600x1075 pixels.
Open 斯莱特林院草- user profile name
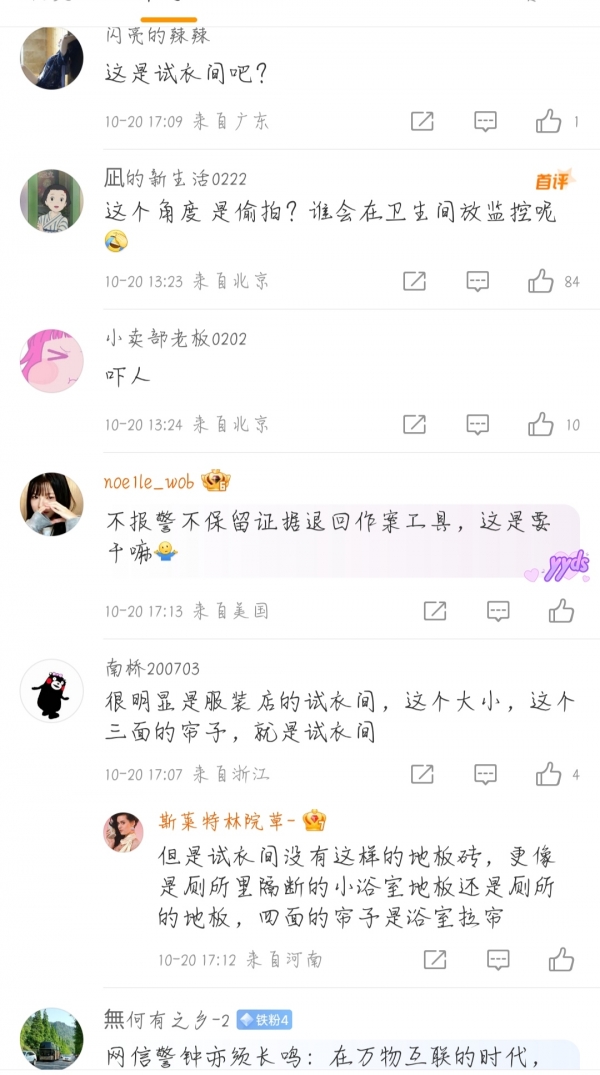[x=227, y=822]
